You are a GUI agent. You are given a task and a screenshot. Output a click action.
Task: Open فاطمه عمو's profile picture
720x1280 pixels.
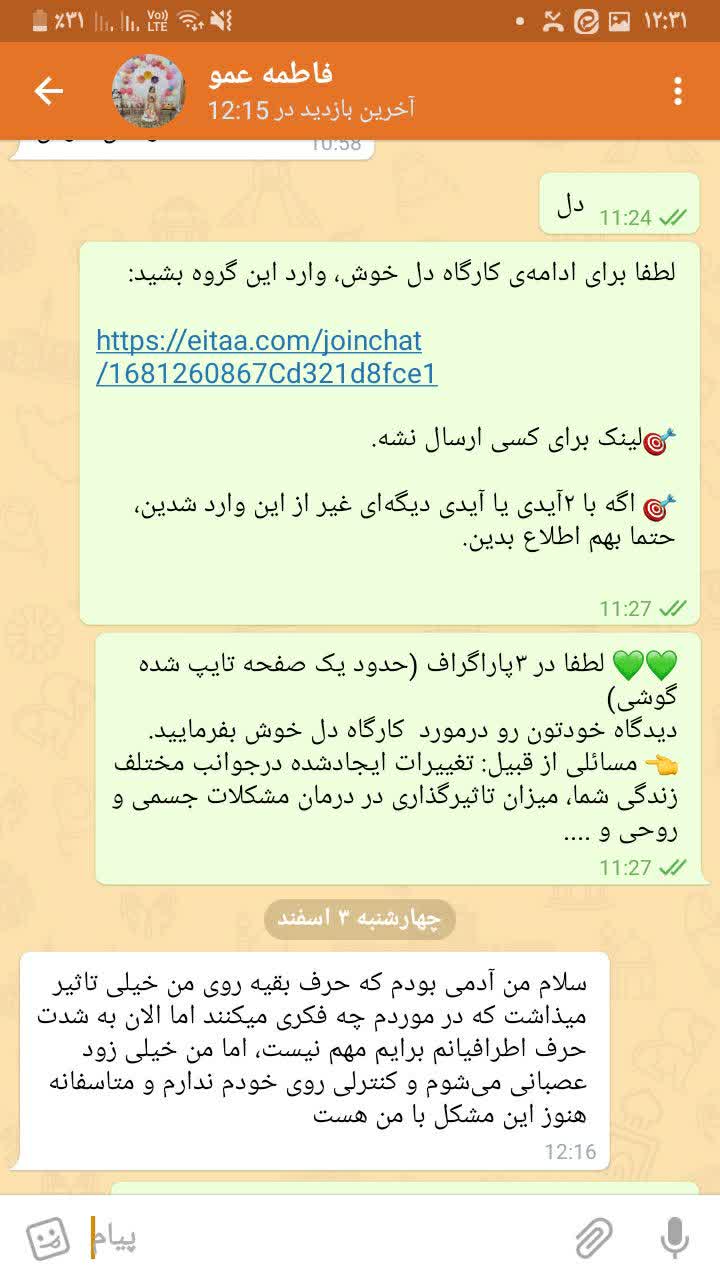click(x=149, y=91)
